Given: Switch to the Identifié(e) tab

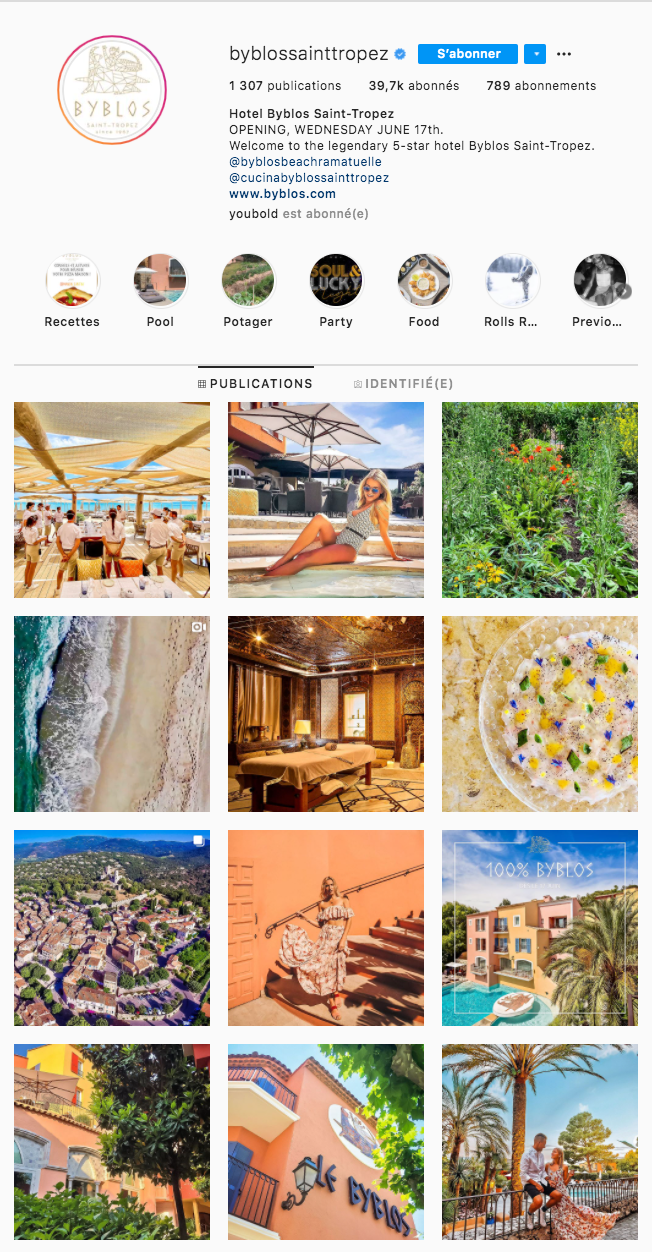Looking at the screenshot, I should pyautogui.click(x=403, y=383).
